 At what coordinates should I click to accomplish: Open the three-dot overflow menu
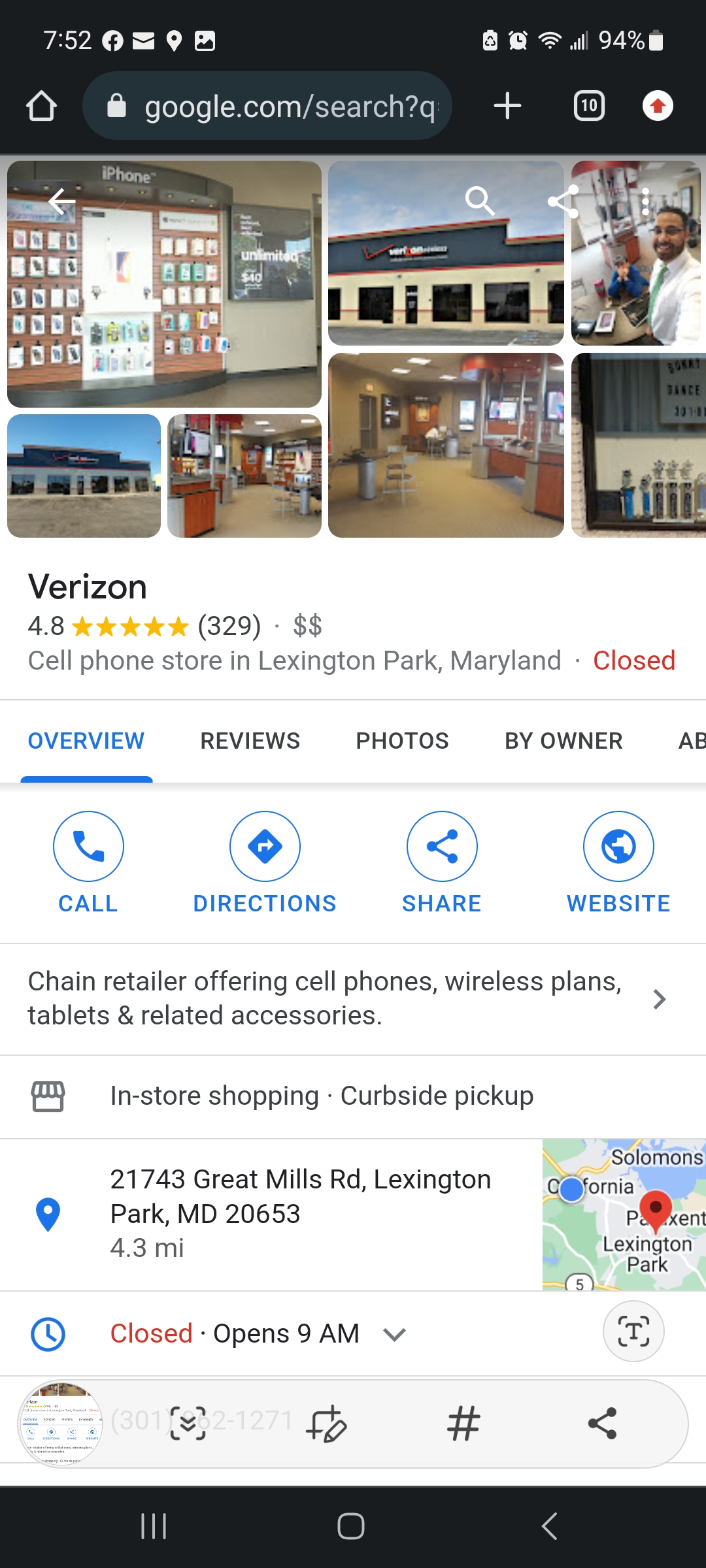[645, 201]
